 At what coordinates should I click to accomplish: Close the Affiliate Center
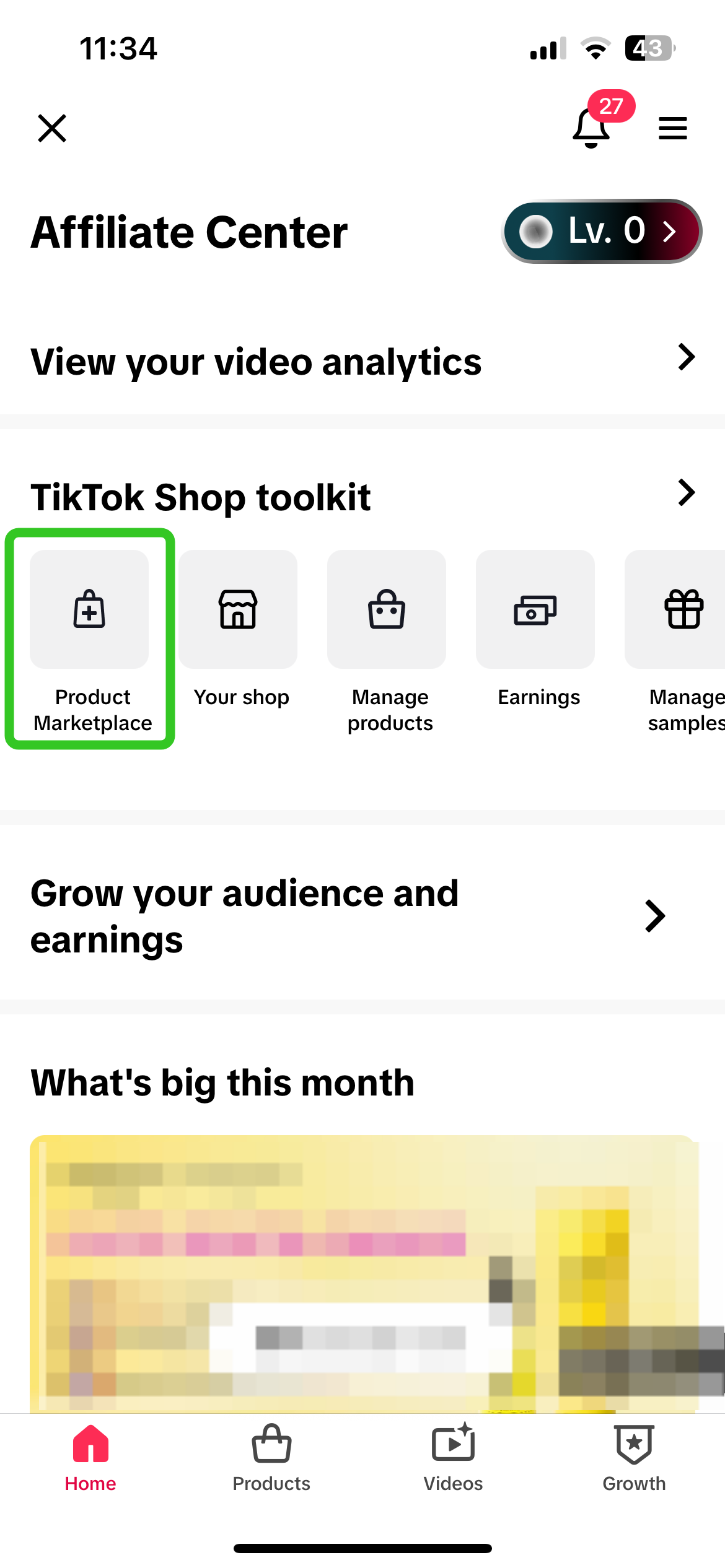tap(52, 128)
